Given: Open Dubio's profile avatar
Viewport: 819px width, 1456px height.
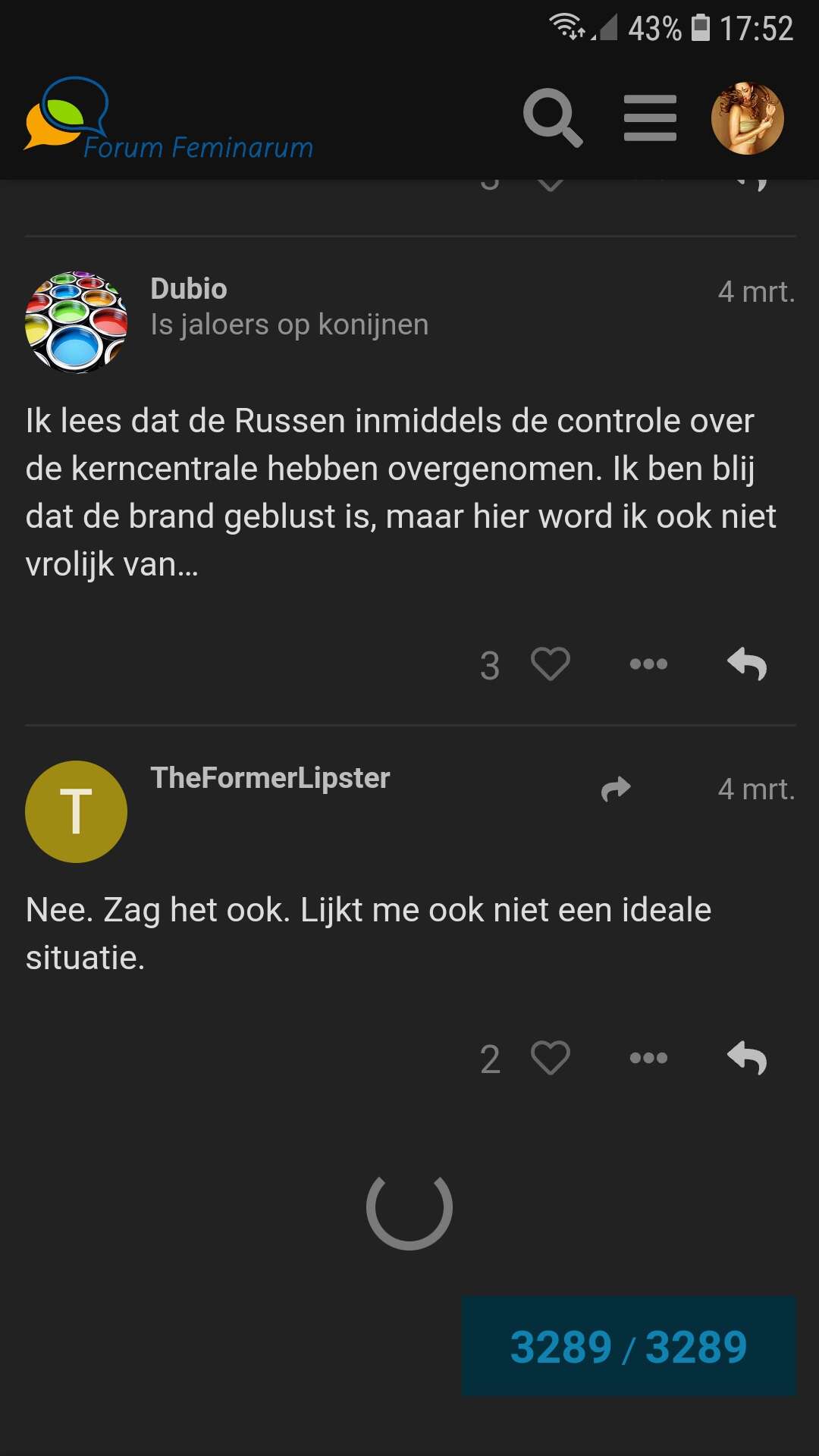Looking at the screenshot, I should [76, 322].
